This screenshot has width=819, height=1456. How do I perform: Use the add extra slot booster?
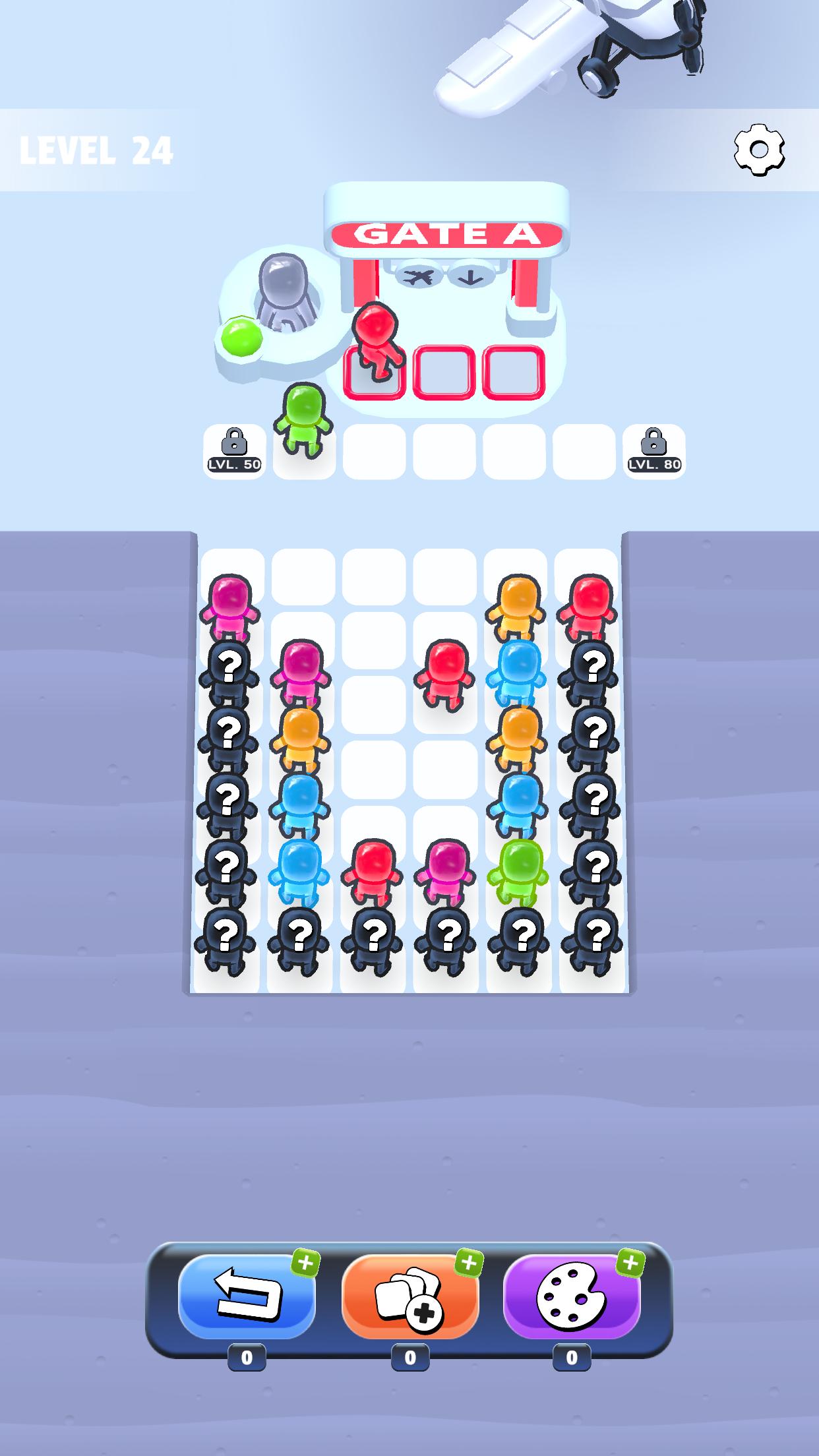point(409,1296)
